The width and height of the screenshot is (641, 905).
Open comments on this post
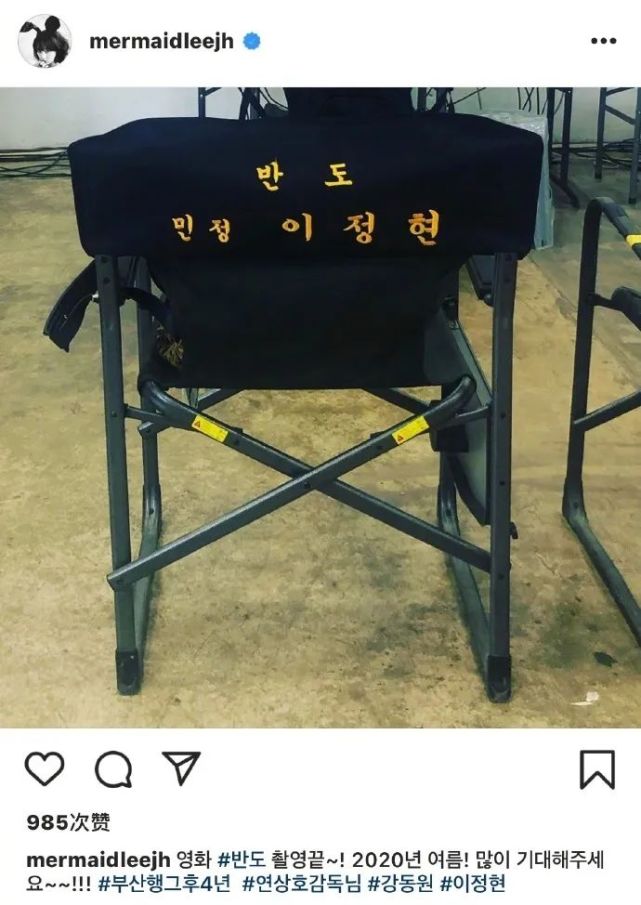pos(113,768)
